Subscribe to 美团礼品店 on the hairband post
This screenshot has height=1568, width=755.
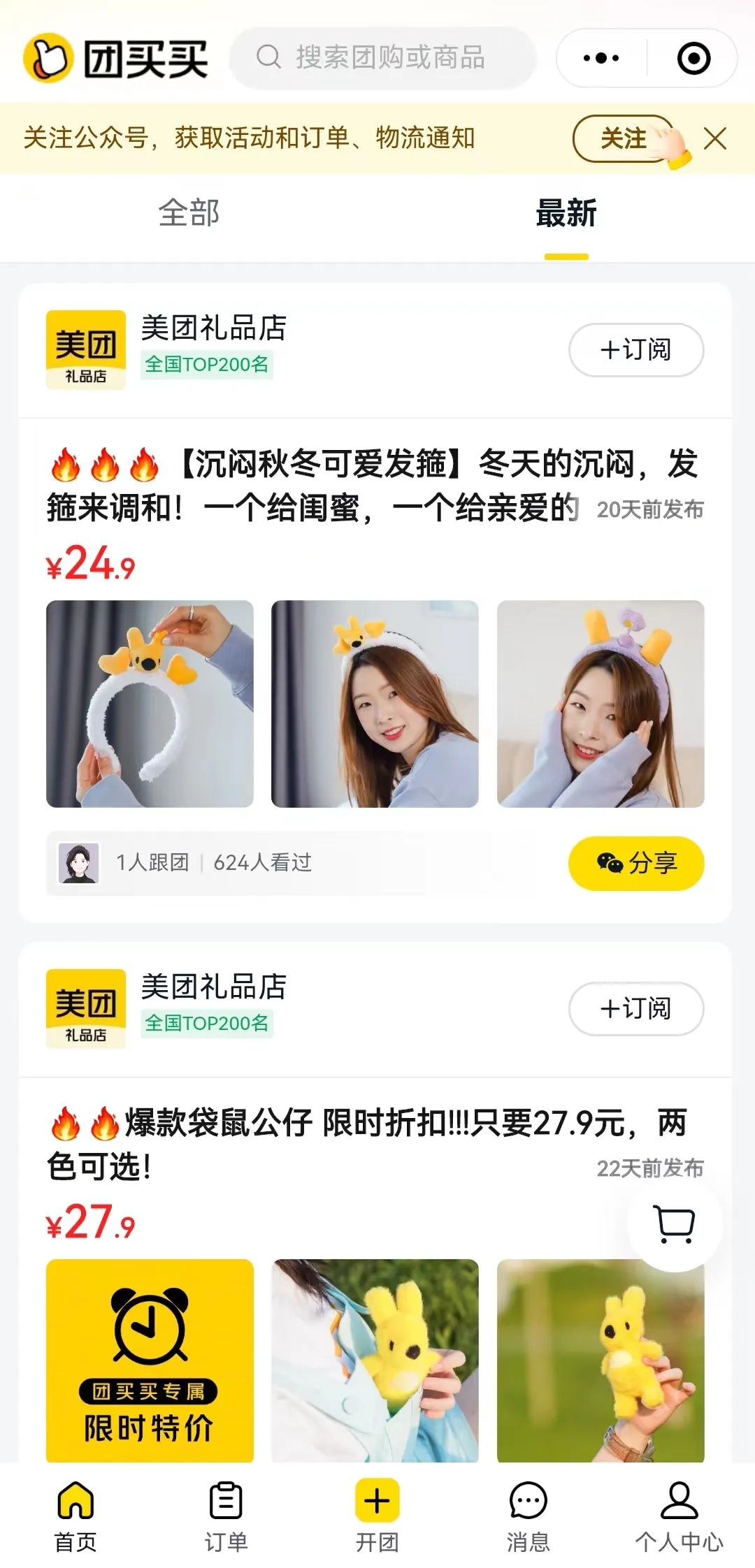[635, 349]
